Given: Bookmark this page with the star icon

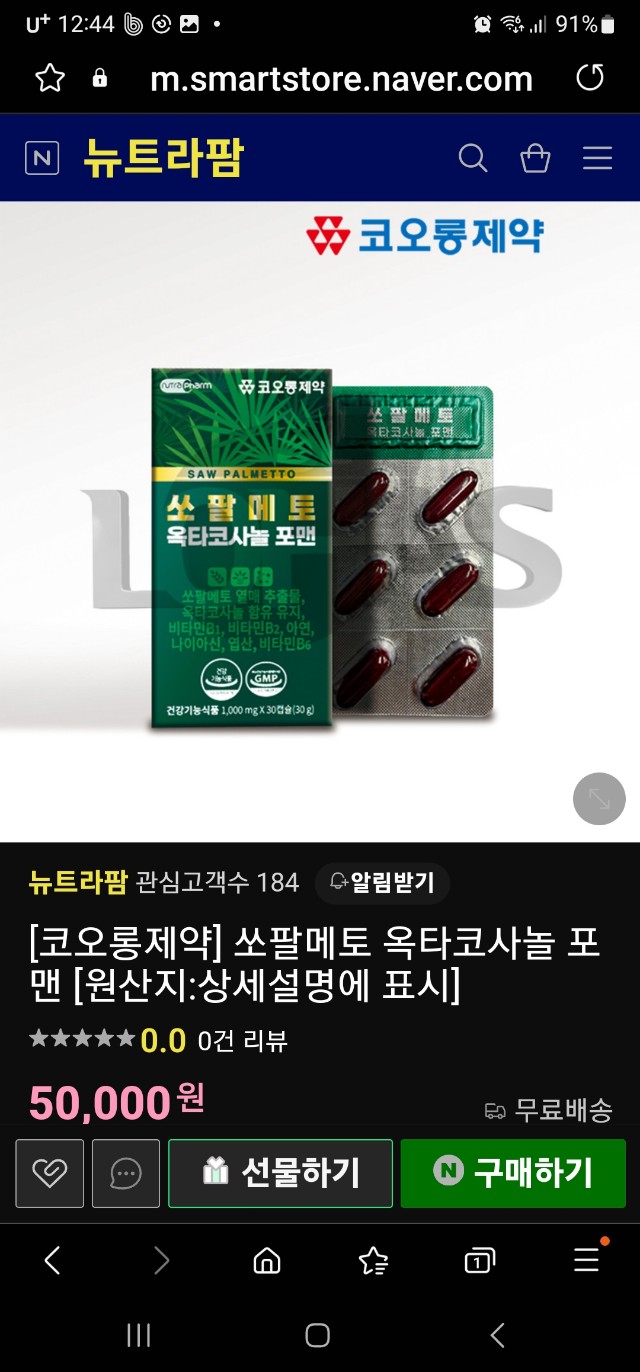Looking at the screenshot, I should [x=50, y=78].
